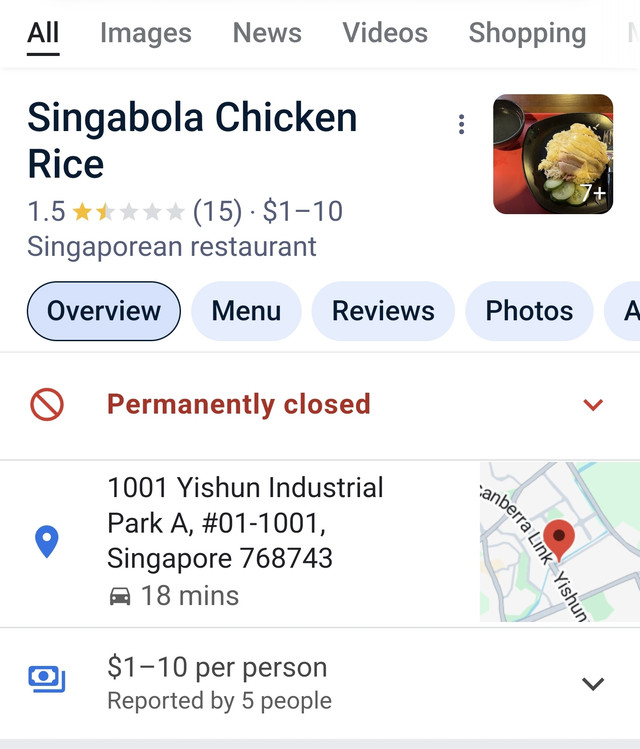Open the 1001 Yishun Industrial Park address
The width and height of the screenshot is (640, 749).
245,523
